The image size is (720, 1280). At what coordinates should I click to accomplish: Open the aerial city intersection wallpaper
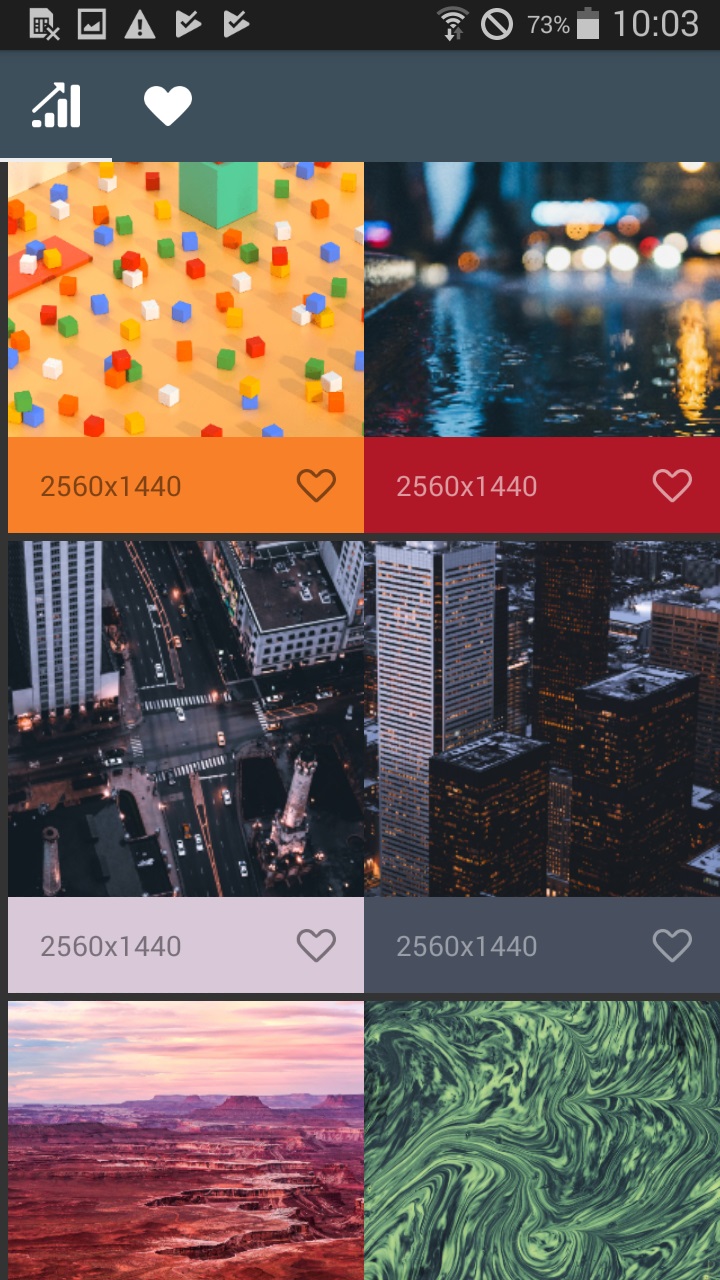[x=186, y=719]
